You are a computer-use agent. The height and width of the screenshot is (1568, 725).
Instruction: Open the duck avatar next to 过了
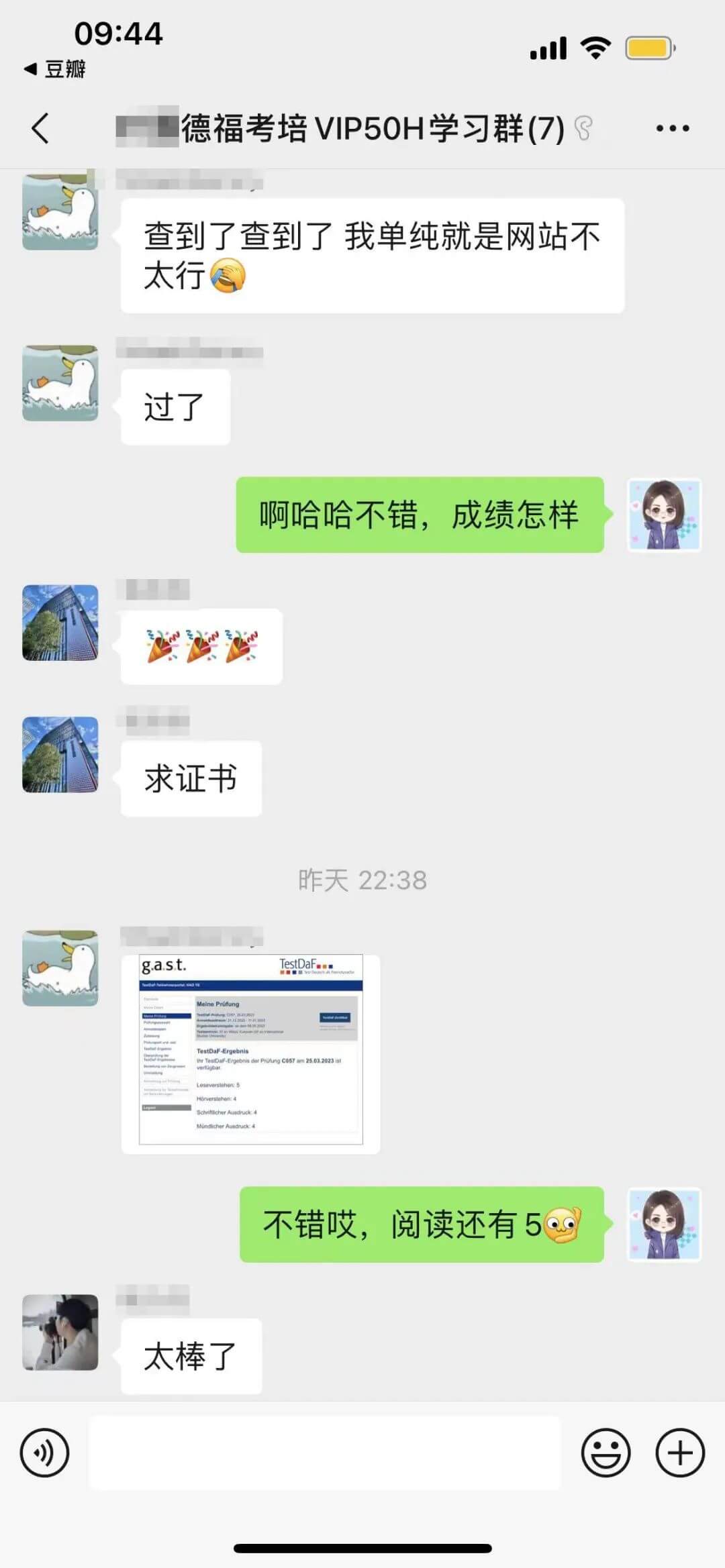60,383
